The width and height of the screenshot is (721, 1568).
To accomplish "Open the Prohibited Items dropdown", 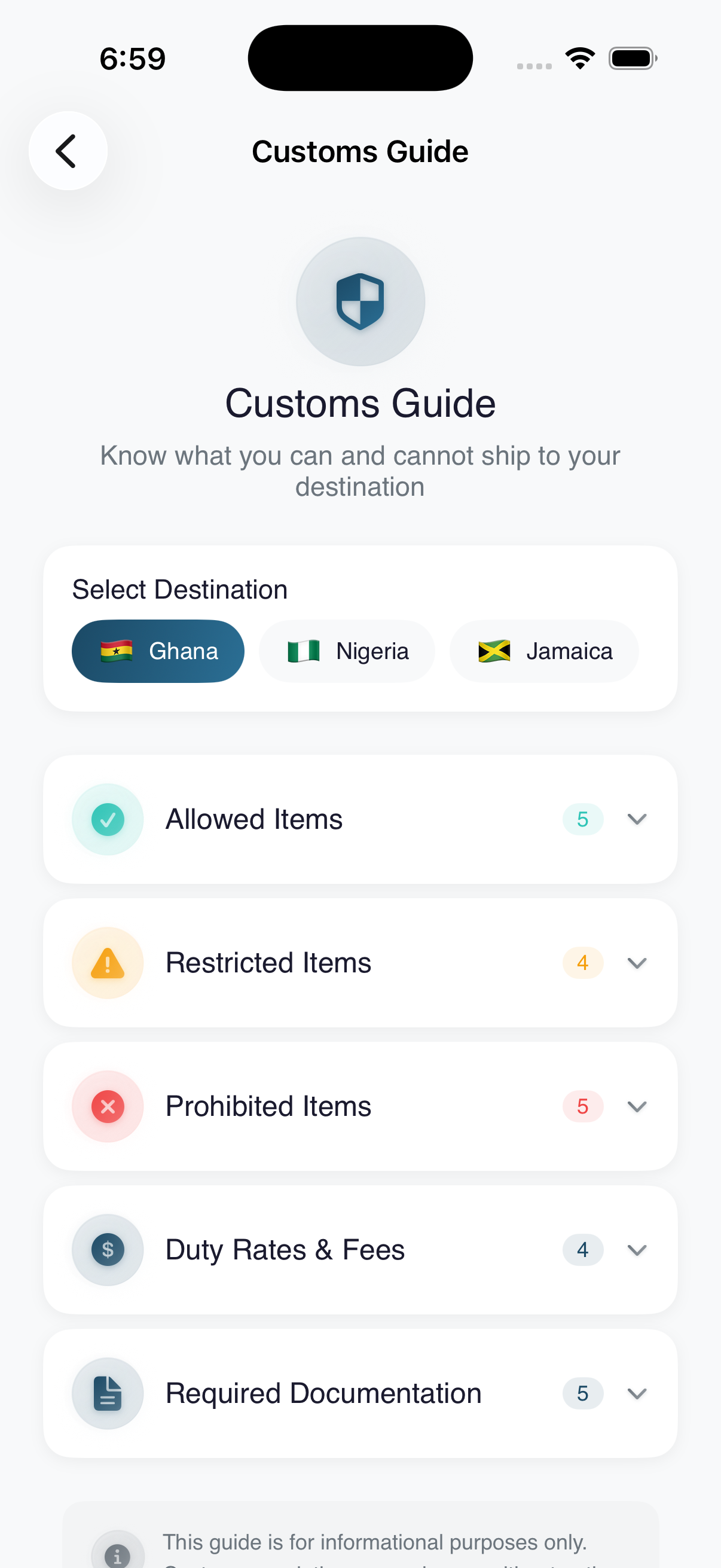I will 637,1106.
